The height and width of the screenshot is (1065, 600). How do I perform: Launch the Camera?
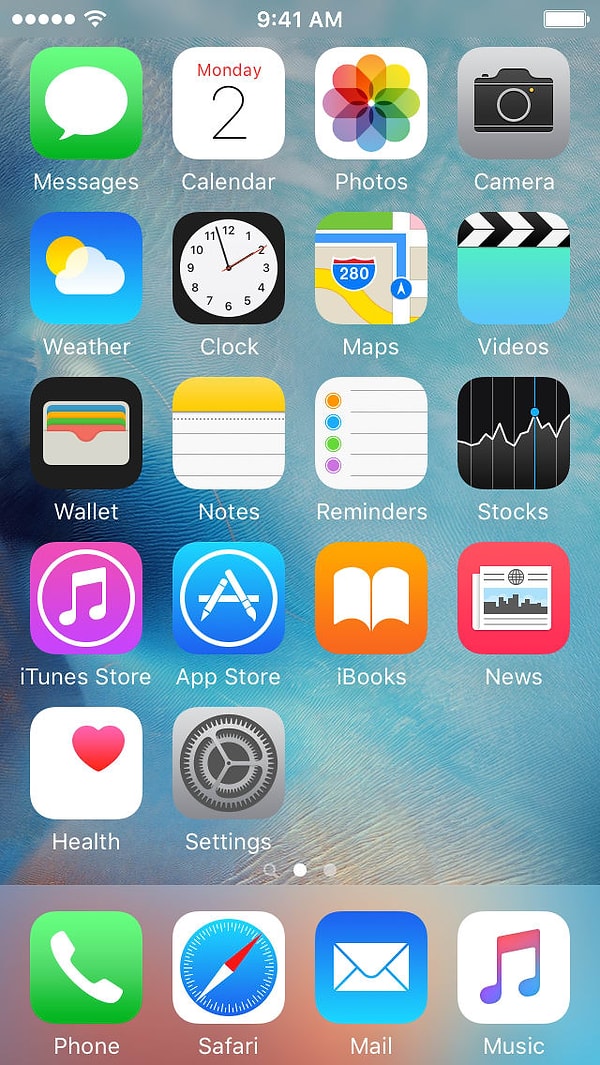[x=514, y=103]
